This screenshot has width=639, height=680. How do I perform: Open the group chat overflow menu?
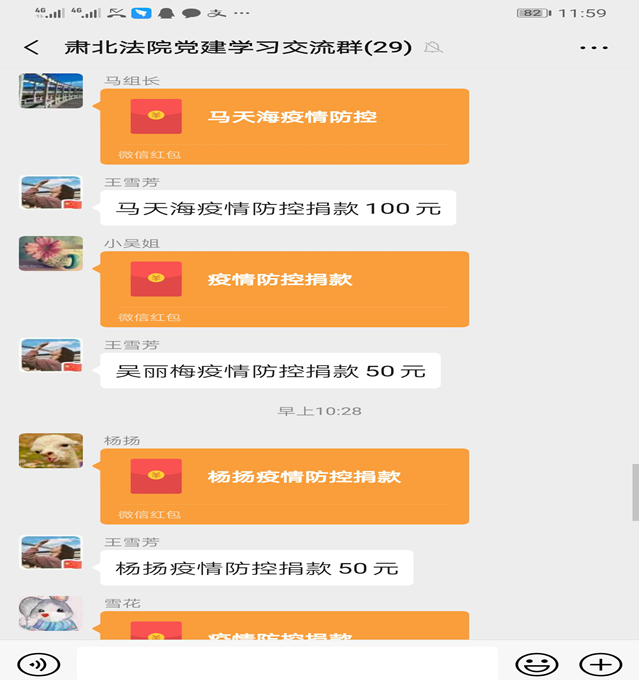coord(594,47)
